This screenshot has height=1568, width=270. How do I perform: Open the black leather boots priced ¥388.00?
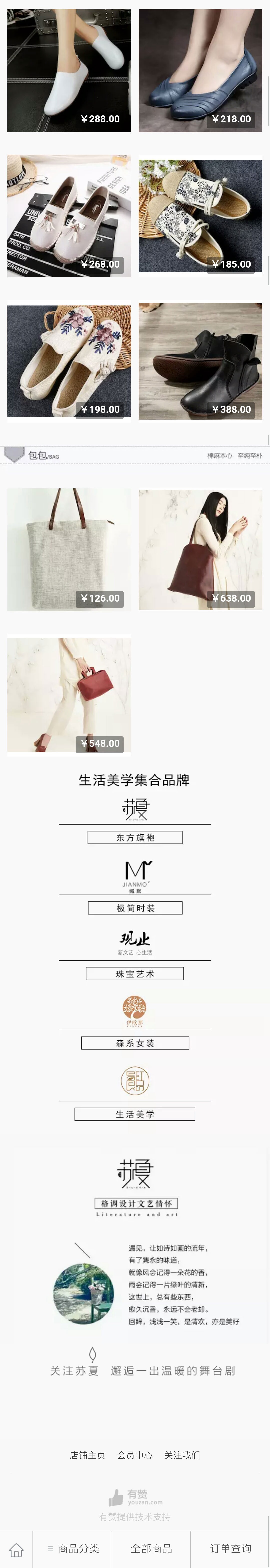coord(200,361)
